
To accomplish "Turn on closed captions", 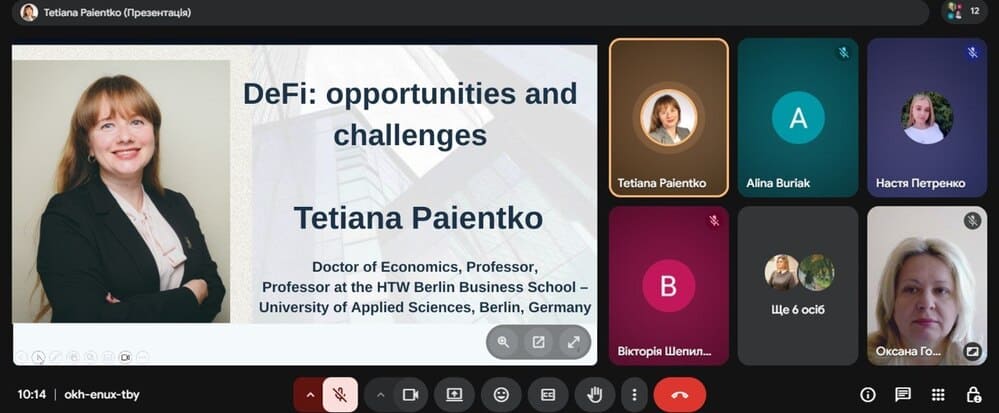I will 548,395.
